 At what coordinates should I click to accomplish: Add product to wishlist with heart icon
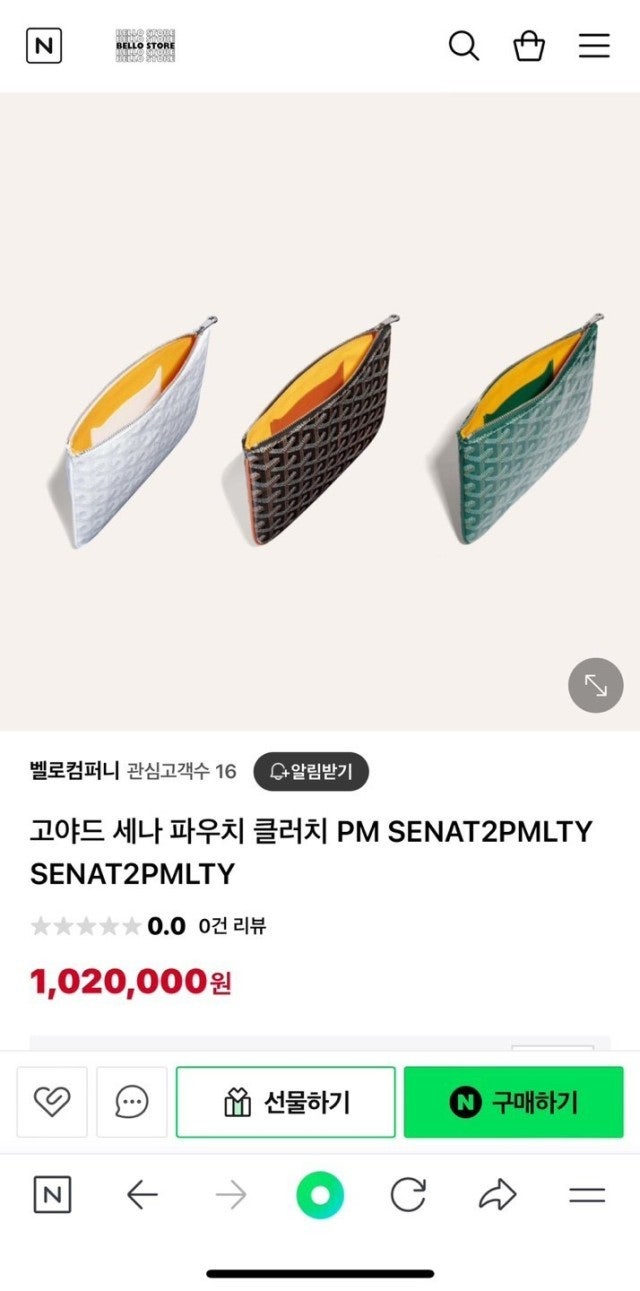point(52,1102)
